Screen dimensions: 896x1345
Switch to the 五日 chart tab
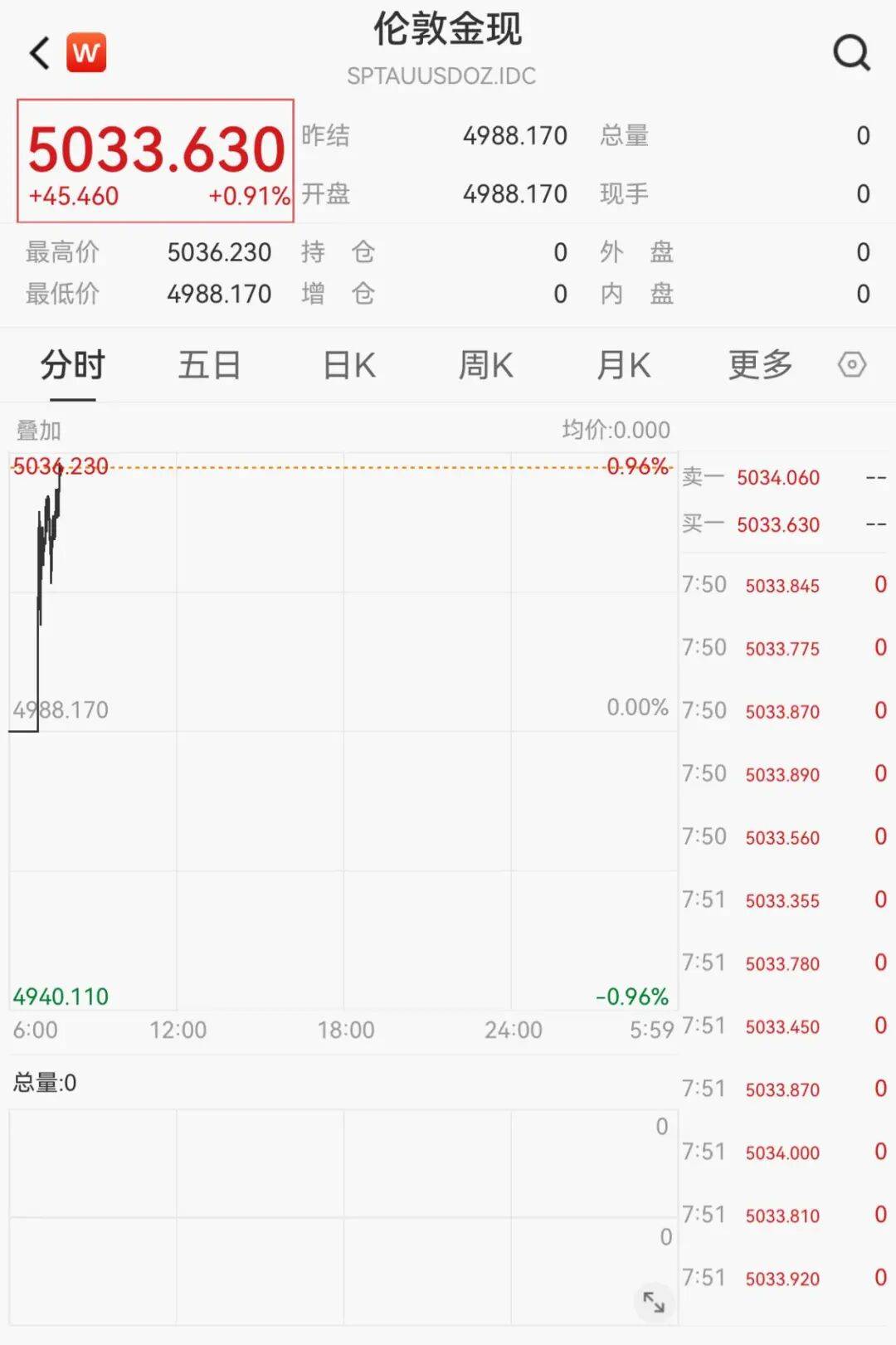(209, 365)
